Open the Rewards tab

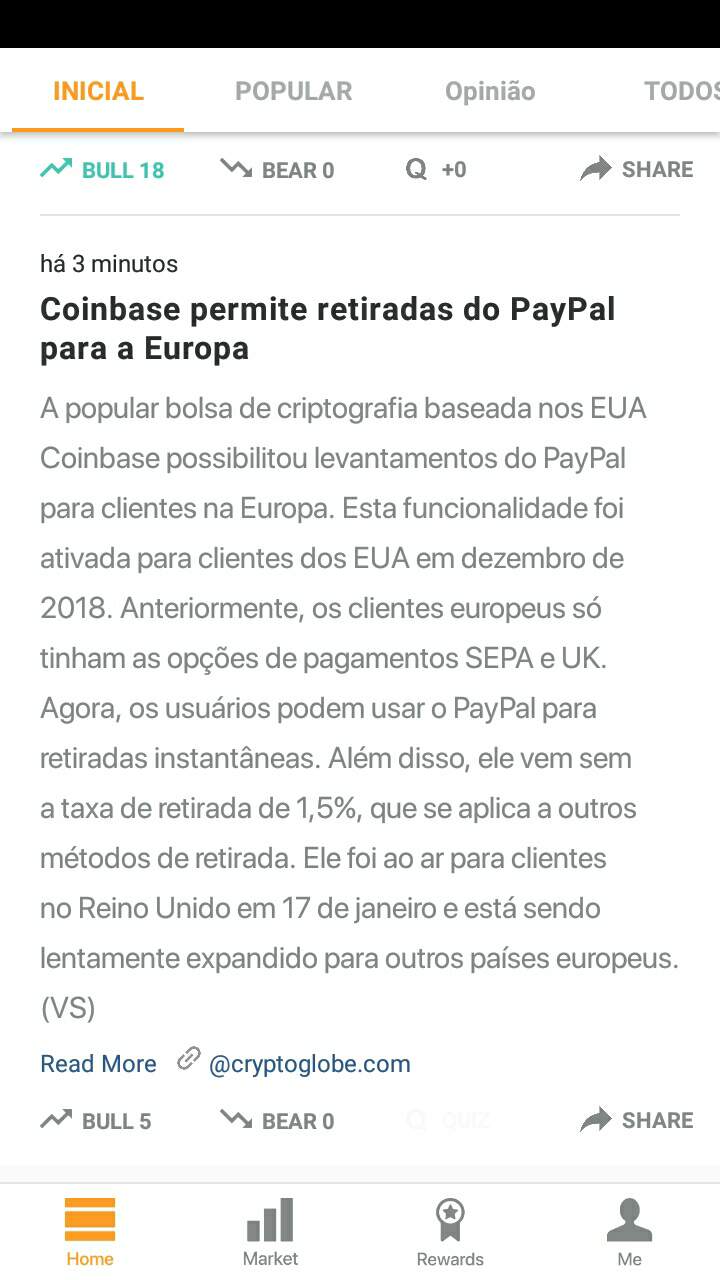point(450,1232)
